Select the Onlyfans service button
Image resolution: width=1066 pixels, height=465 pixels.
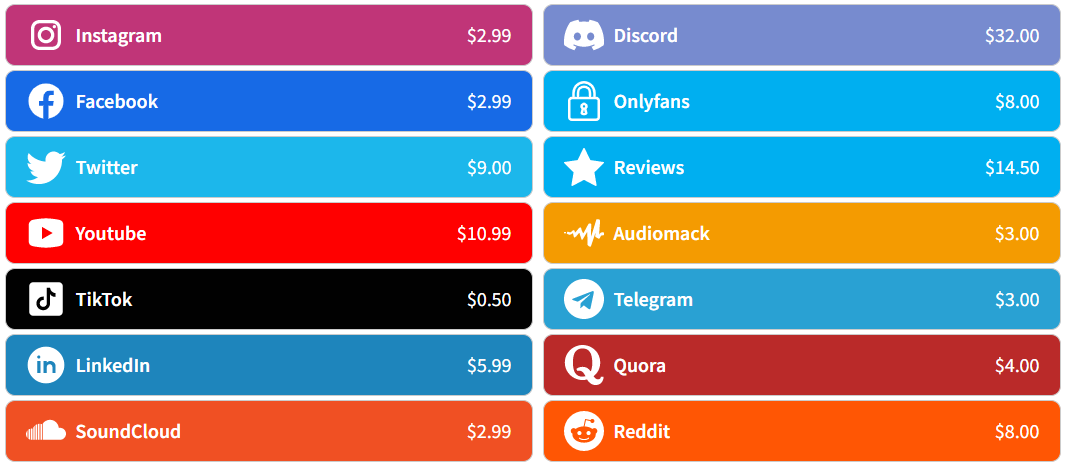click(801, 102)
